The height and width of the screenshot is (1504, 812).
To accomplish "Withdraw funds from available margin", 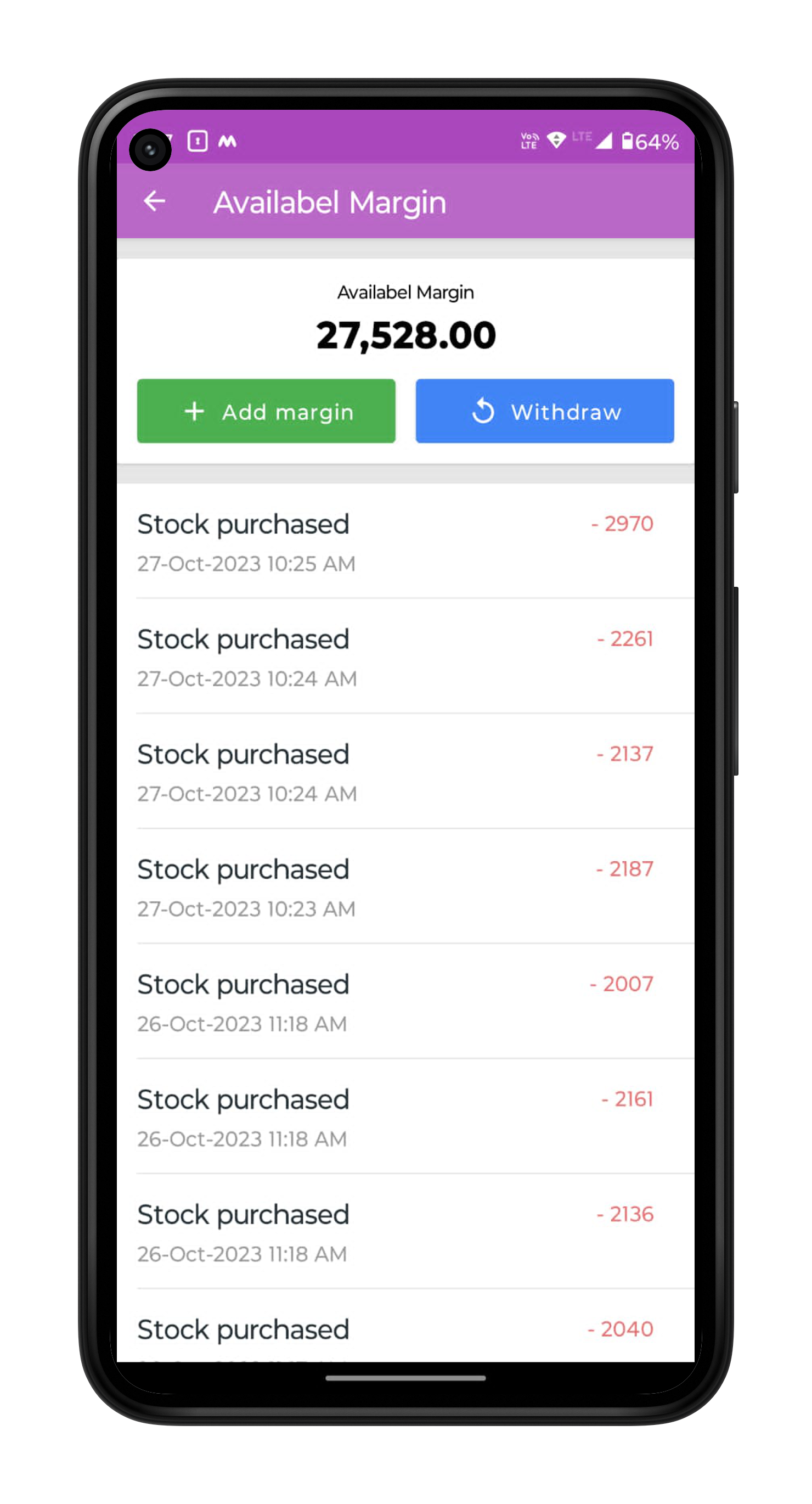I will point(544,411).
